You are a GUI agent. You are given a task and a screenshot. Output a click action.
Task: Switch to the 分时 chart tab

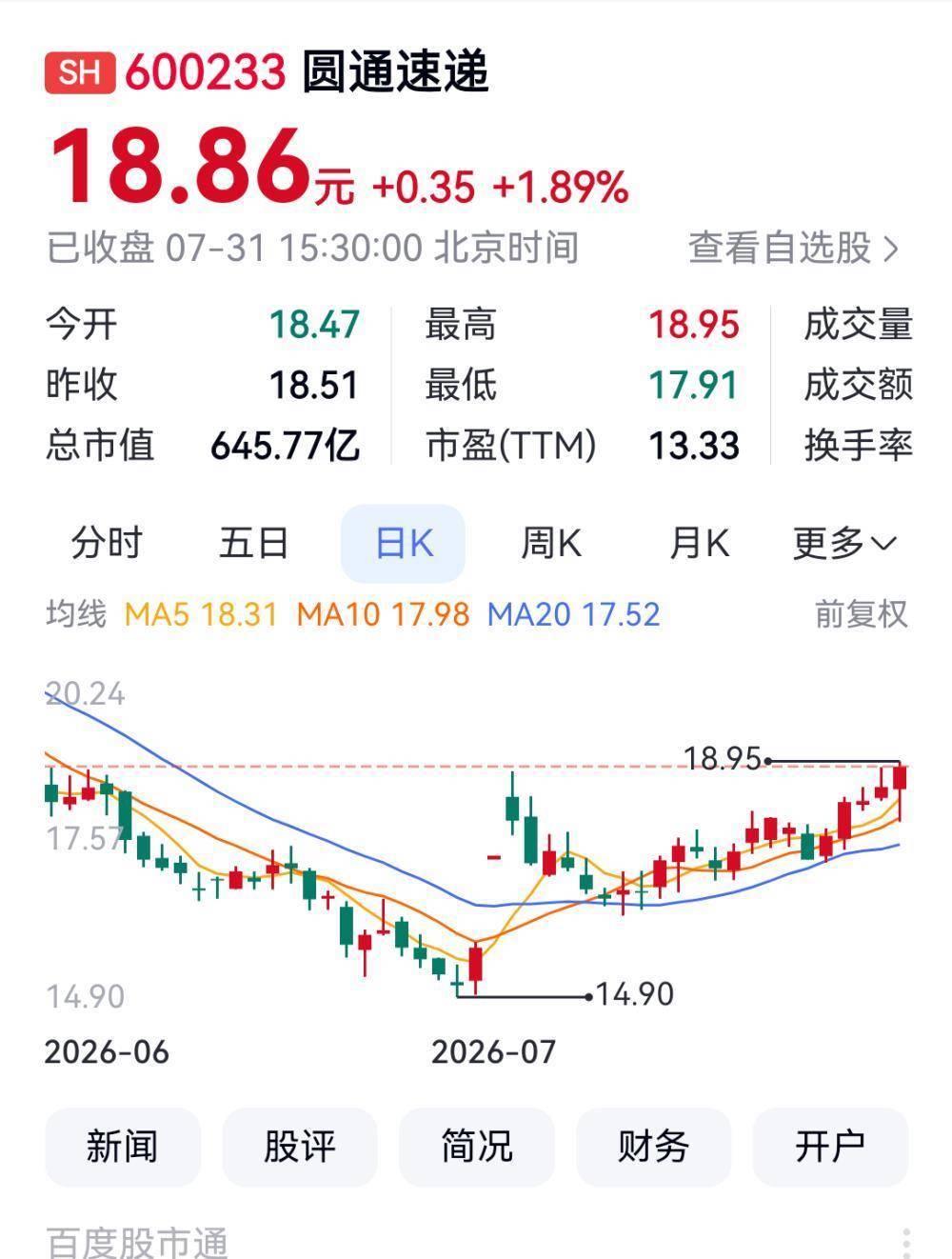[107, 543]
